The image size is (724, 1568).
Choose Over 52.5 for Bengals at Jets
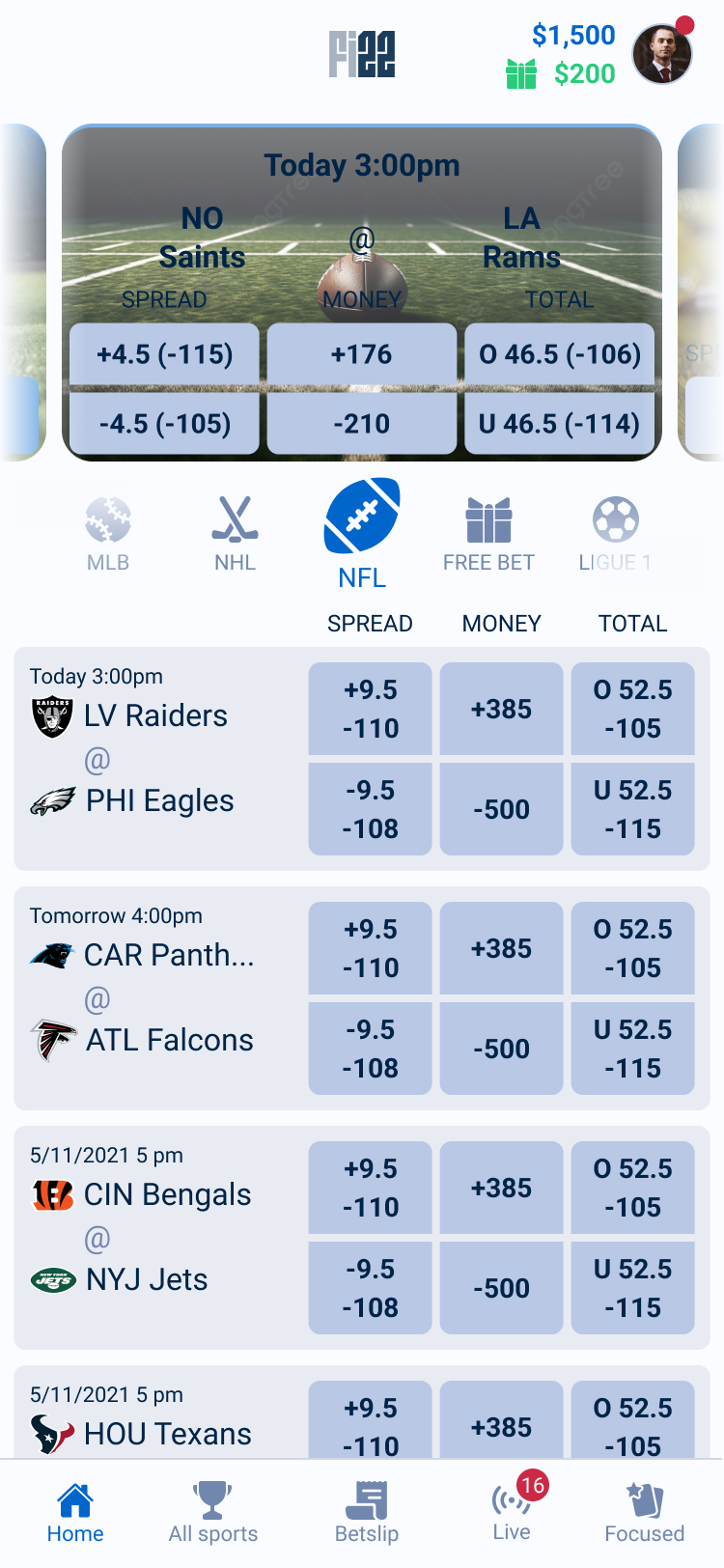632,1188
